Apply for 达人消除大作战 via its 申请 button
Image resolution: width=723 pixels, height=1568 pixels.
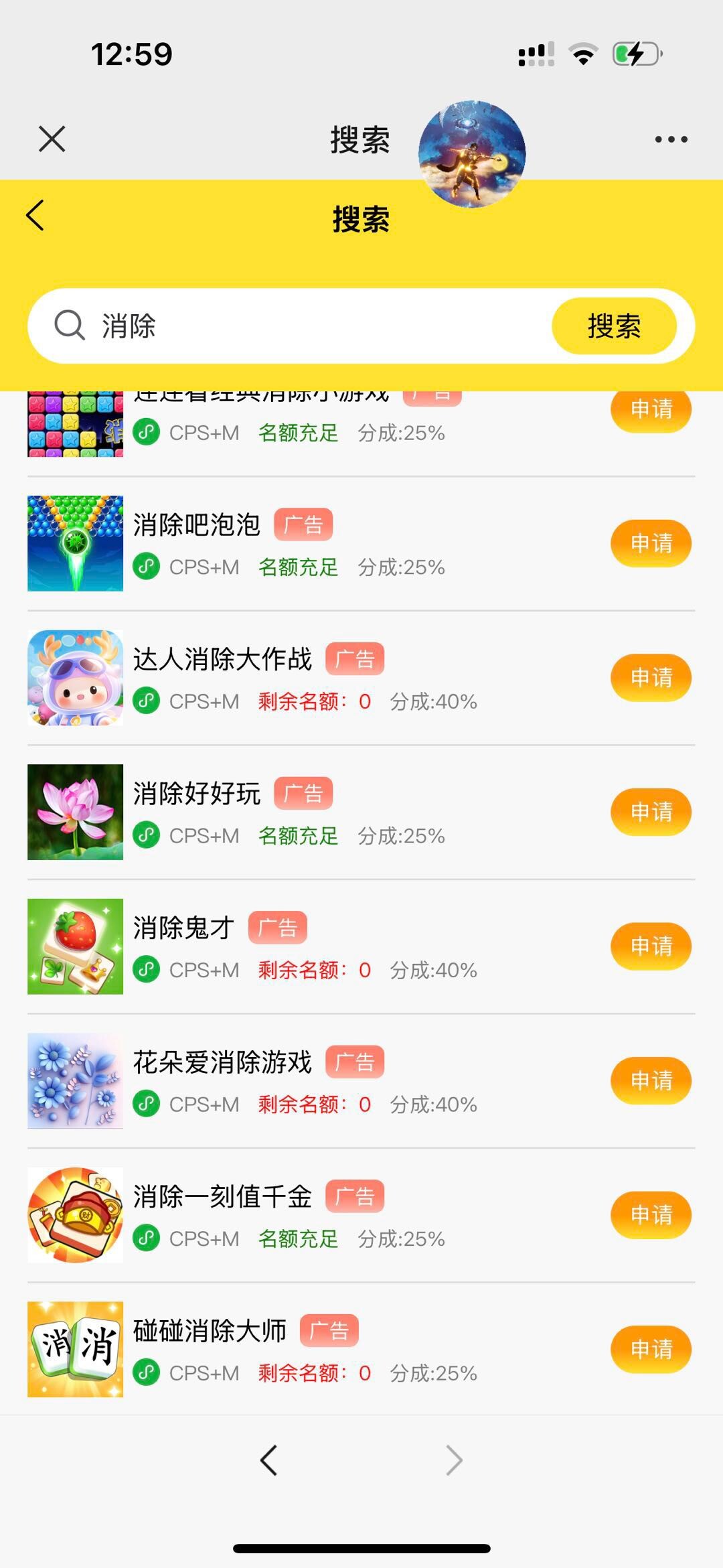[650, 677]
